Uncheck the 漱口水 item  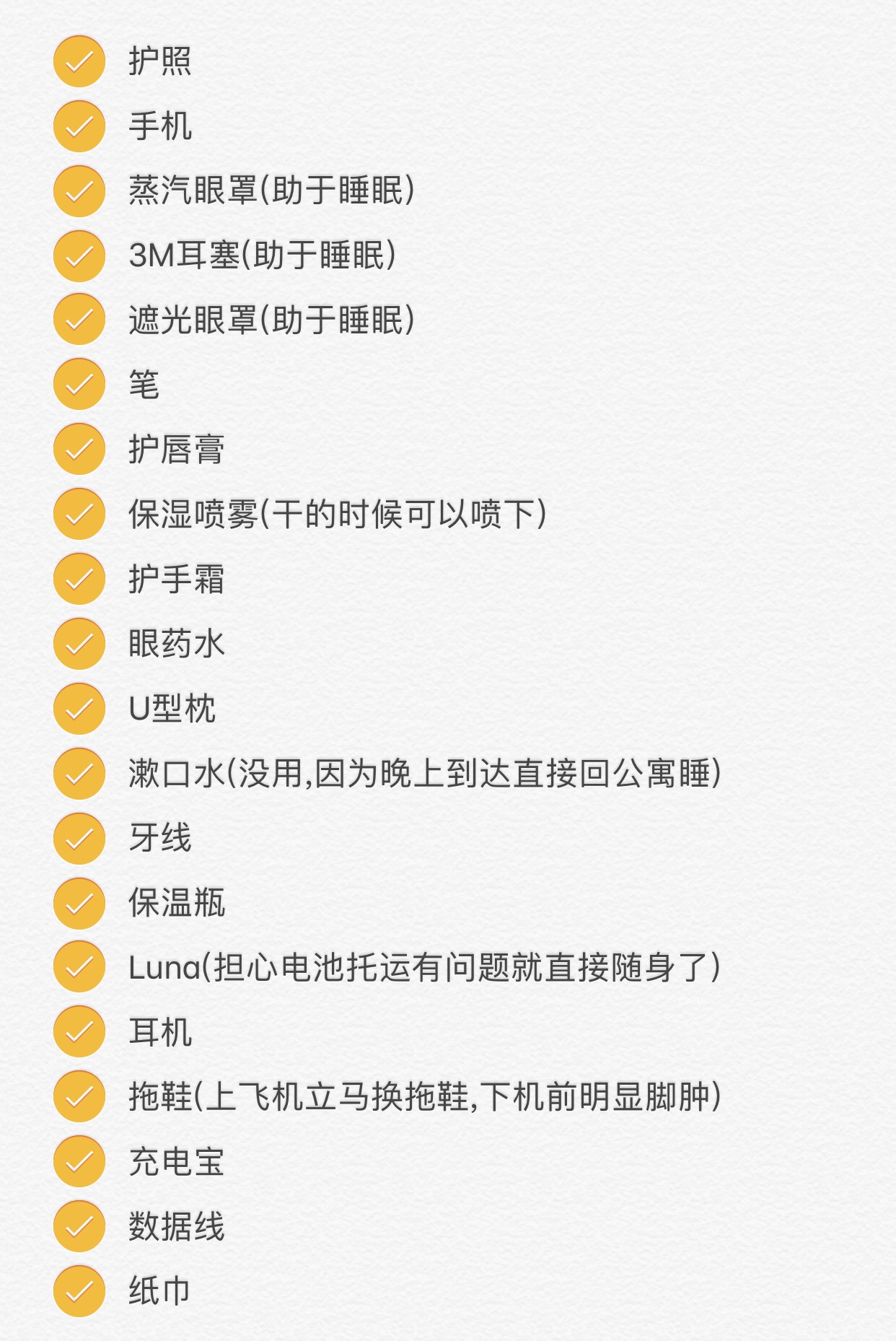point(79,774)
